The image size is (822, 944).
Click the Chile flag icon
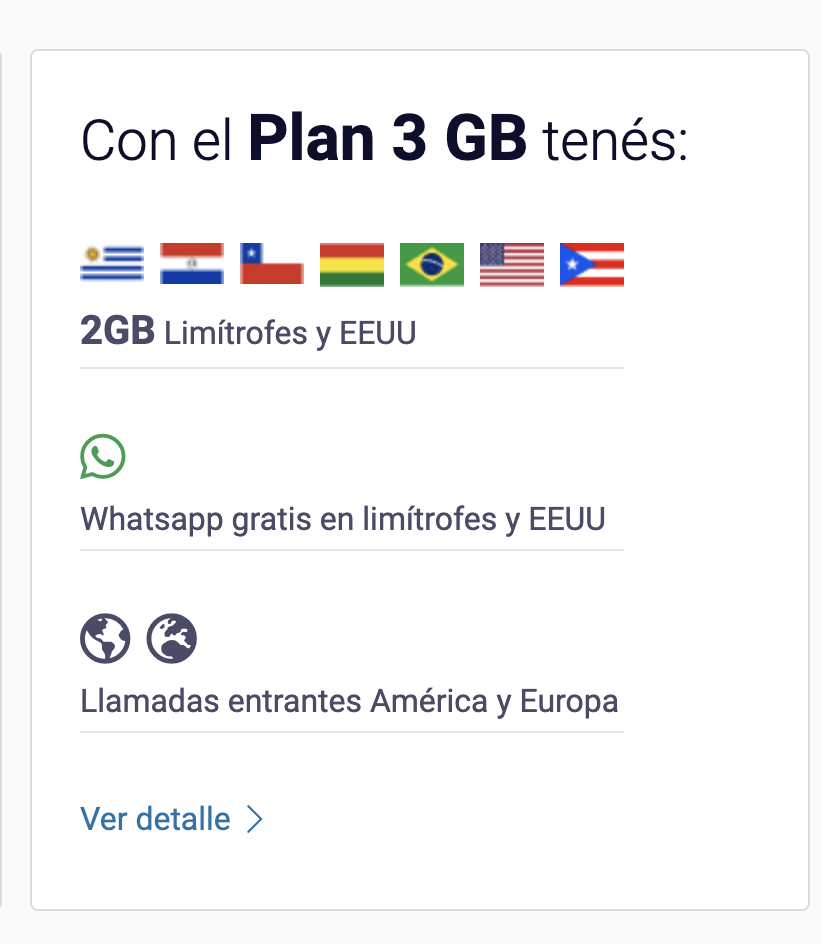(271, 264)
